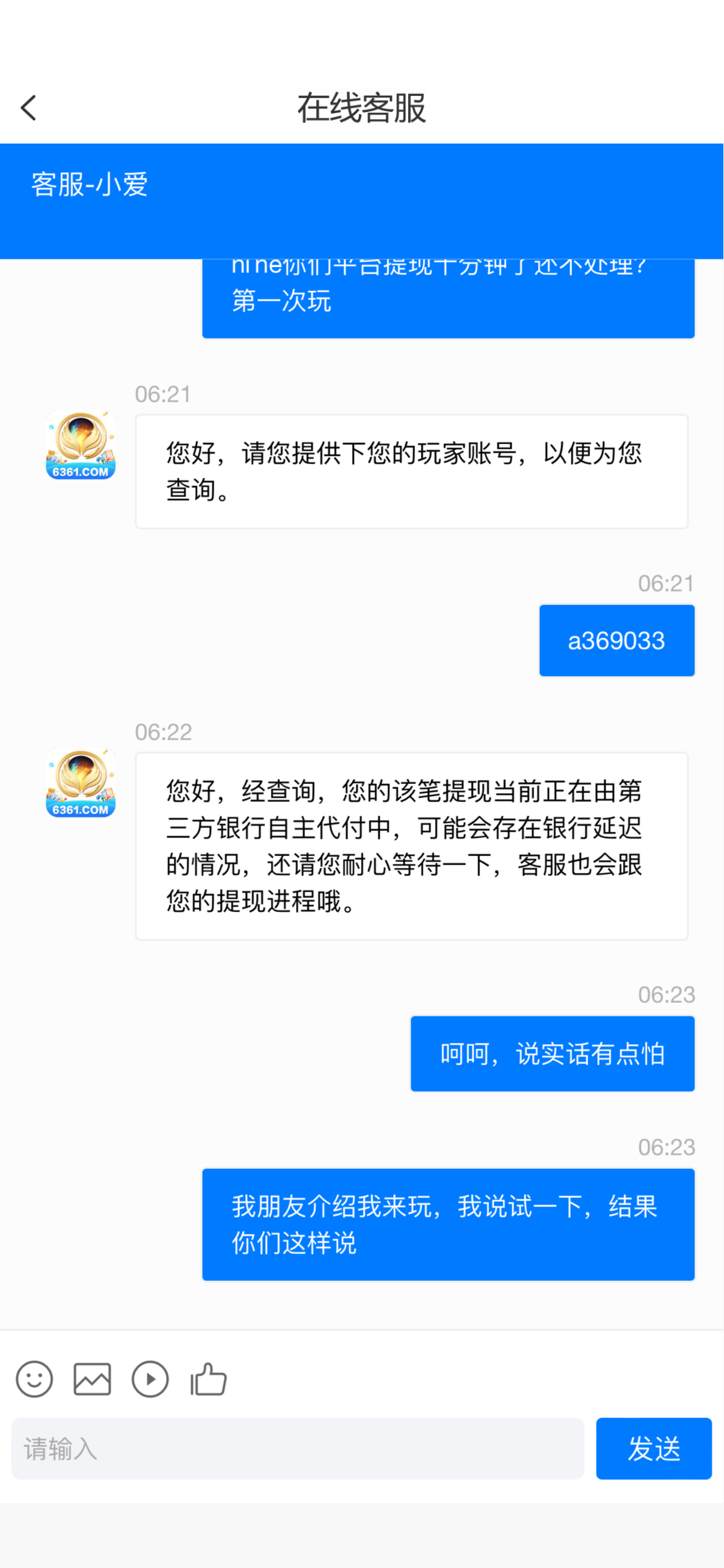Select the a369033 account number message
The width and height of the screenshot is (724, 1568).
click(x=616, y=639)
